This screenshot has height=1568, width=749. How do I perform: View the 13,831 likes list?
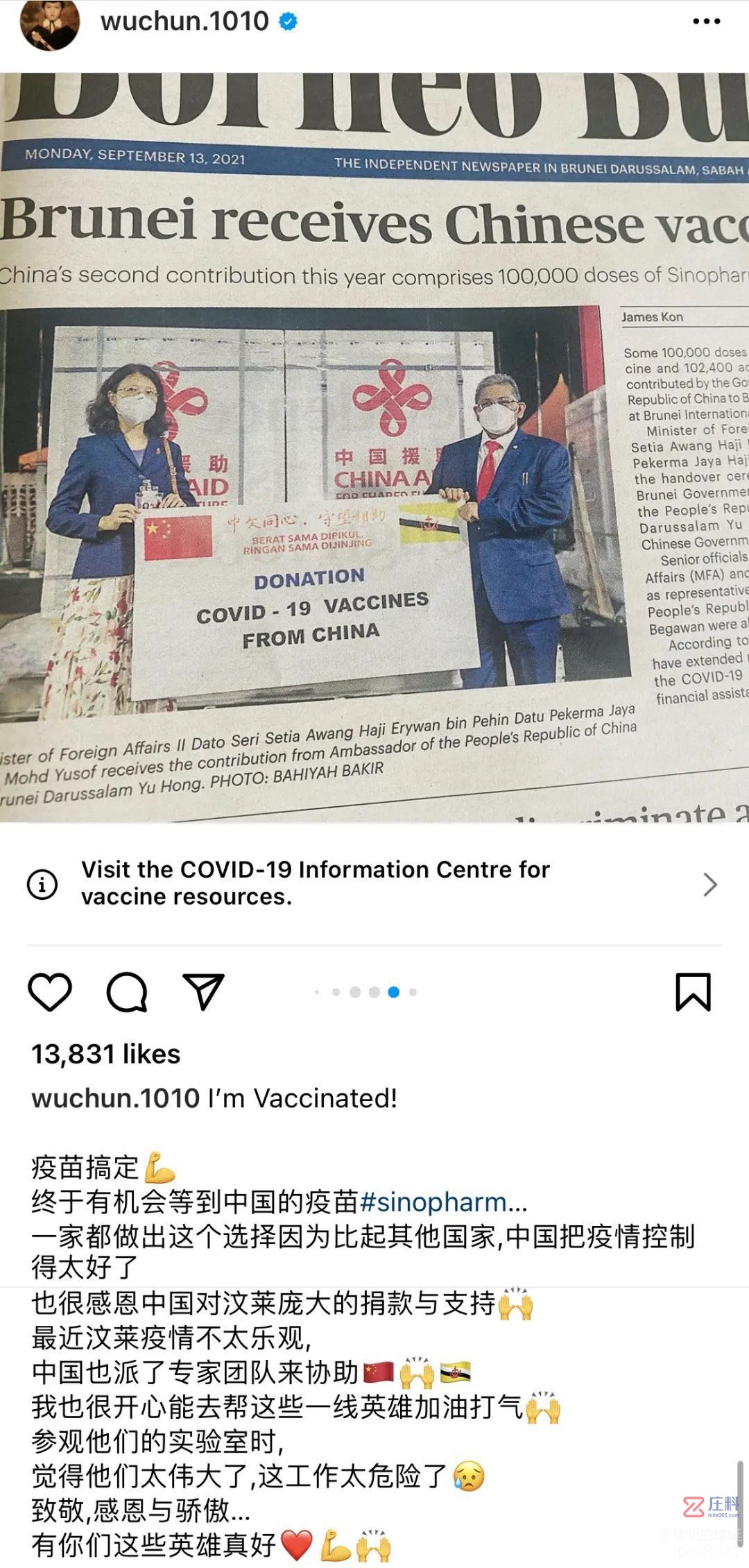[x=106, y=1054]
